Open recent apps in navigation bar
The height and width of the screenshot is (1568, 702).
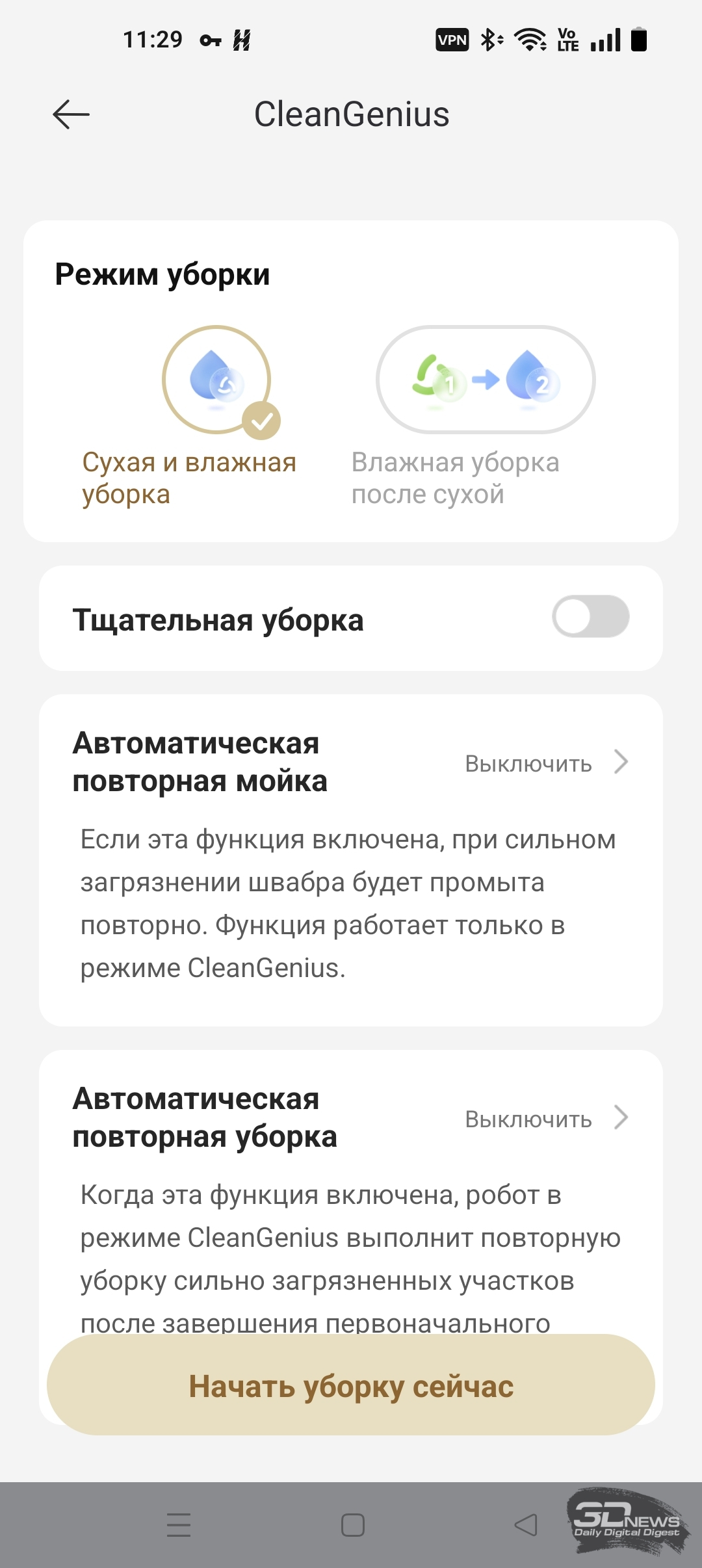(x=179, y=1524)
